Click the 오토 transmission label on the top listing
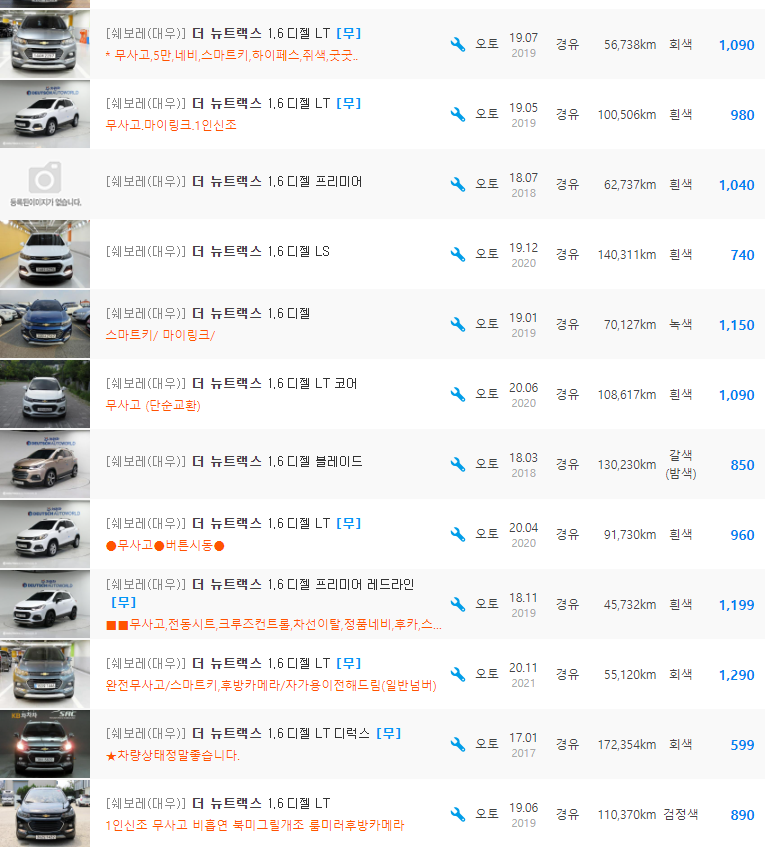 (487, 44)
